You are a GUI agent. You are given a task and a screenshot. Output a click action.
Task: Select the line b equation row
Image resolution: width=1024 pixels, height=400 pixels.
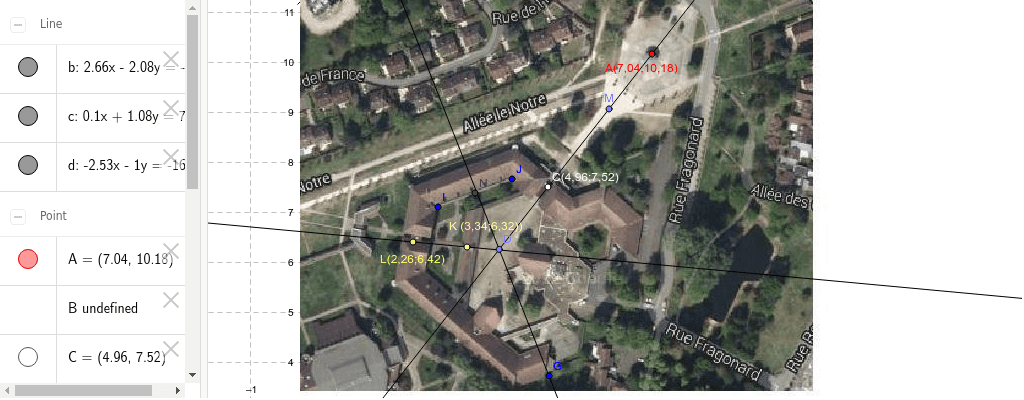coord(115,68)
